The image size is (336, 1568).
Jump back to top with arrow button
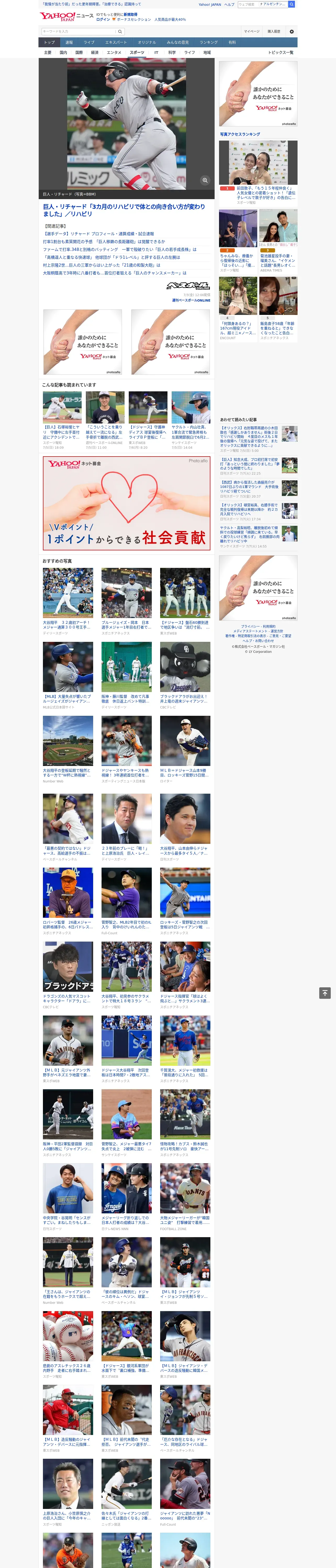coord(325,993)
